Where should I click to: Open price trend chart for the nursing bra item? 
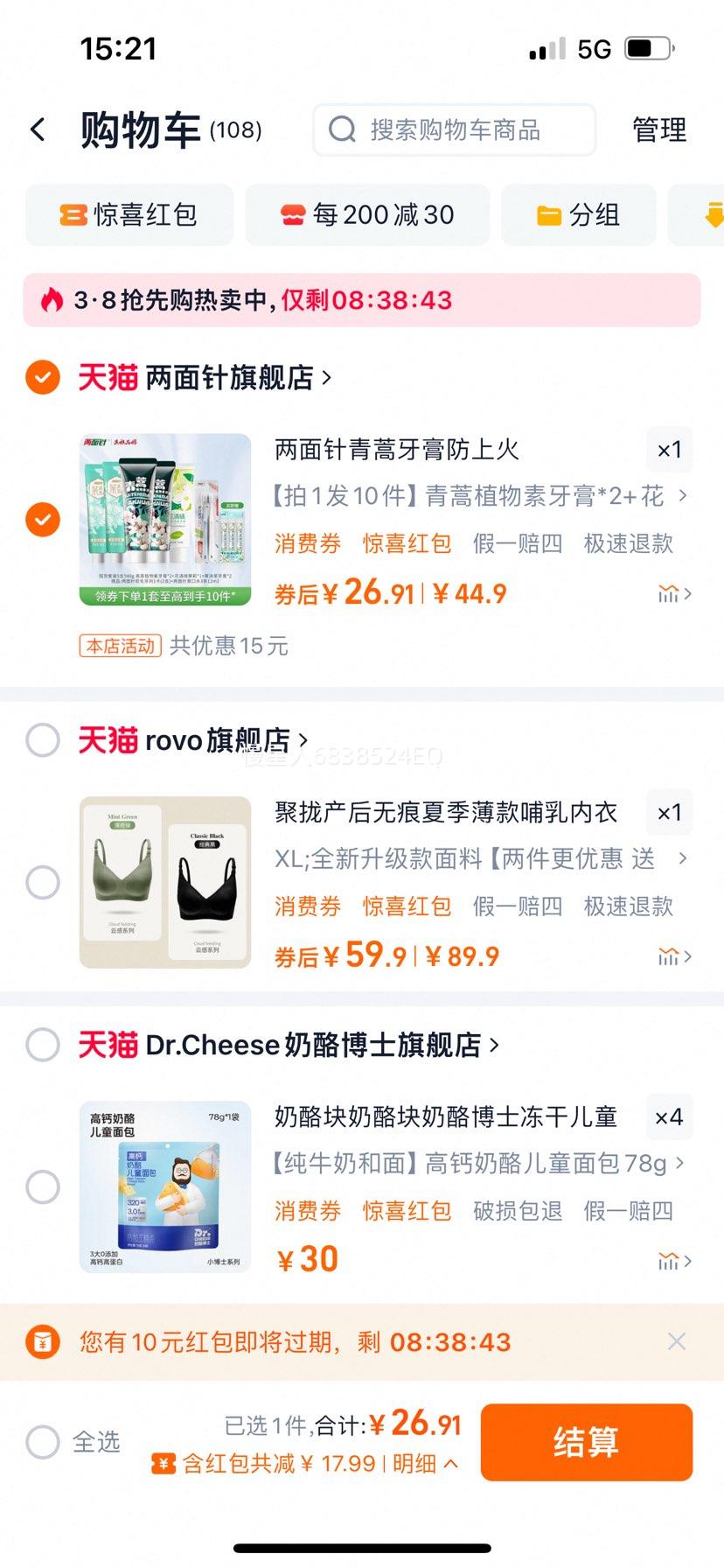(669, 957)
